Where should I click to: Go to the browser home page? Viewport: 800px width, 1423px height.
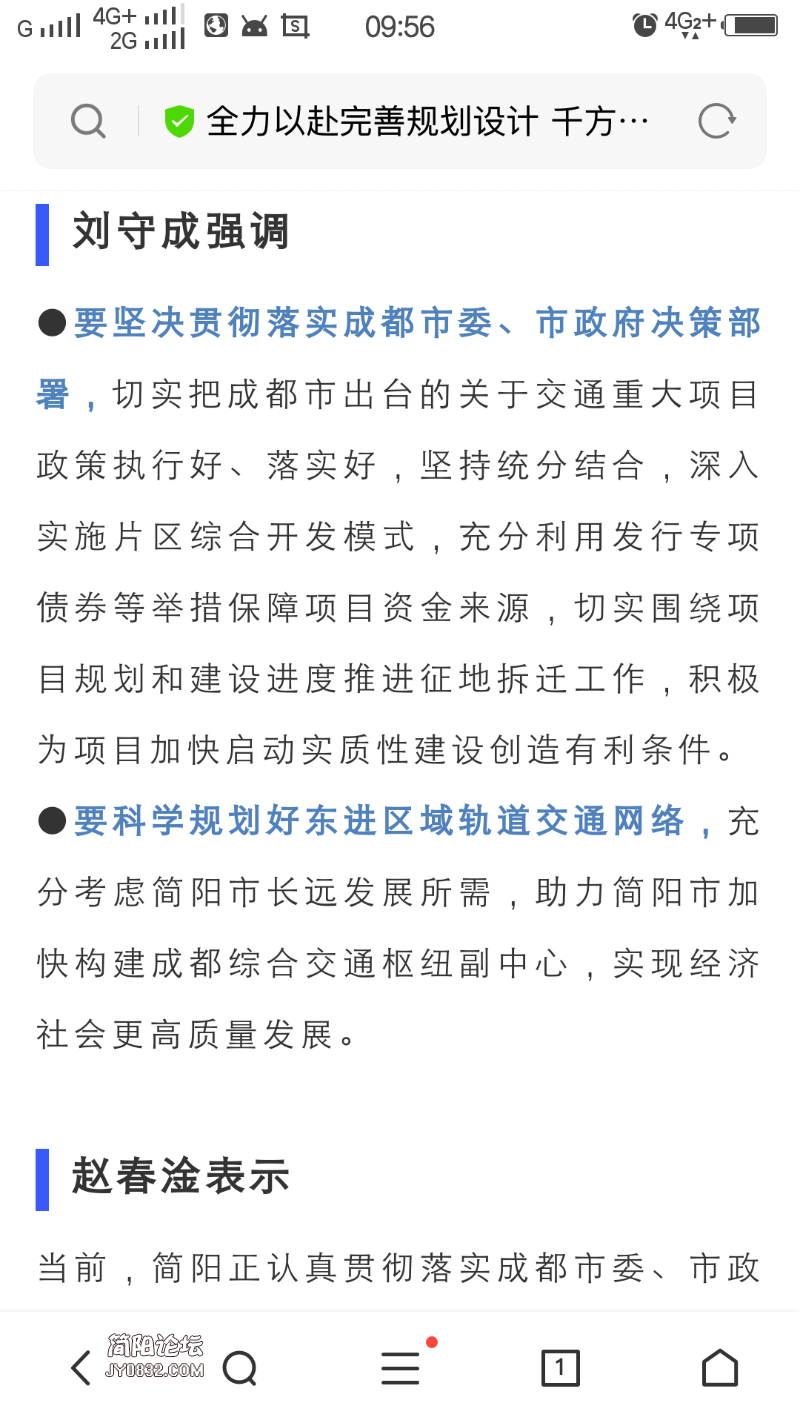tap(719, 1367)
